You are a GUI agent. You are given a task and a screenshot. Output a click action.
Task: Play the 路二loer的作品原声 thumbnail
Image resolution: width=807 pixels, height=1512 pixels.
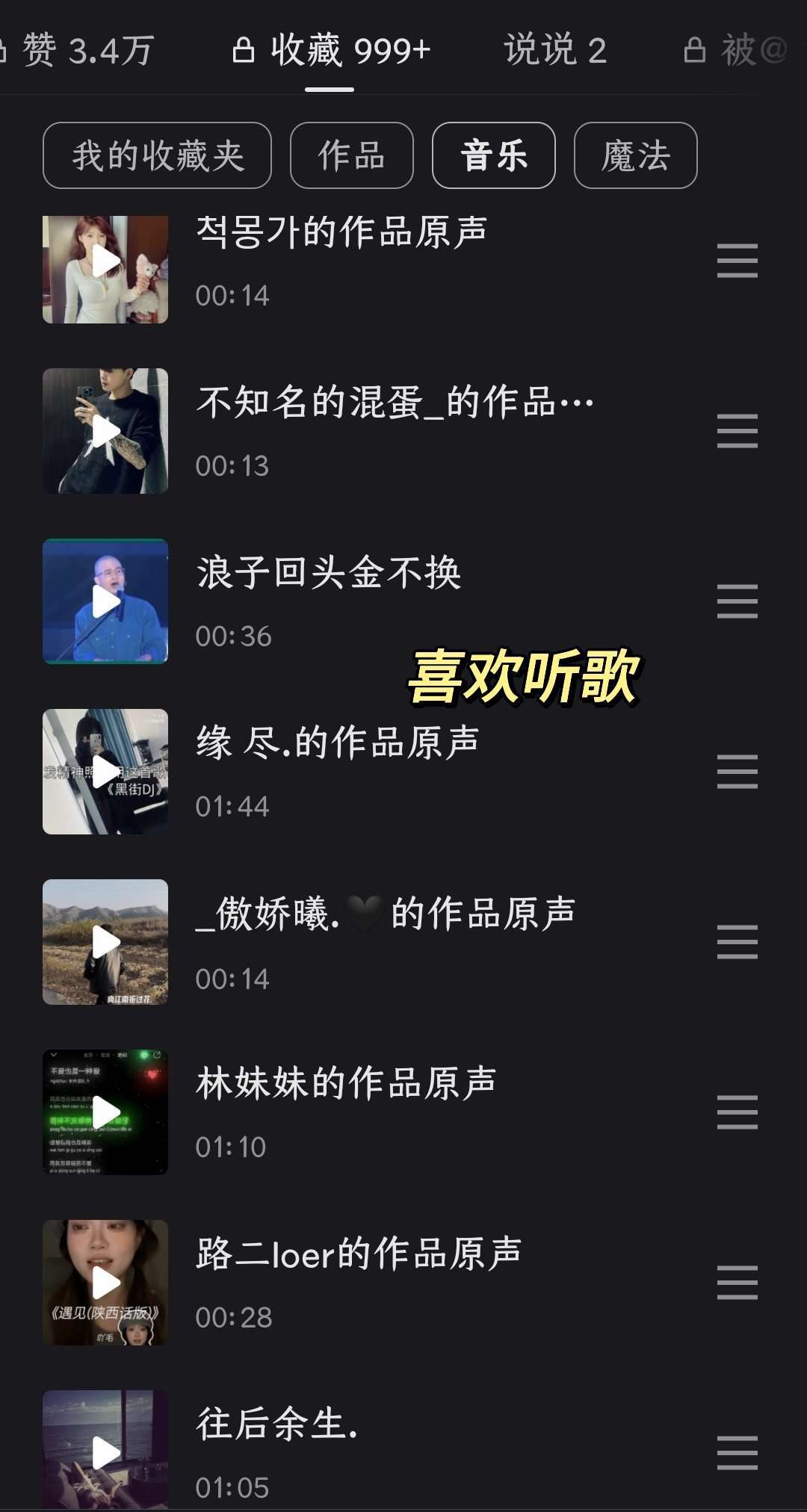pyautogui.click(x=105, y=1283)
